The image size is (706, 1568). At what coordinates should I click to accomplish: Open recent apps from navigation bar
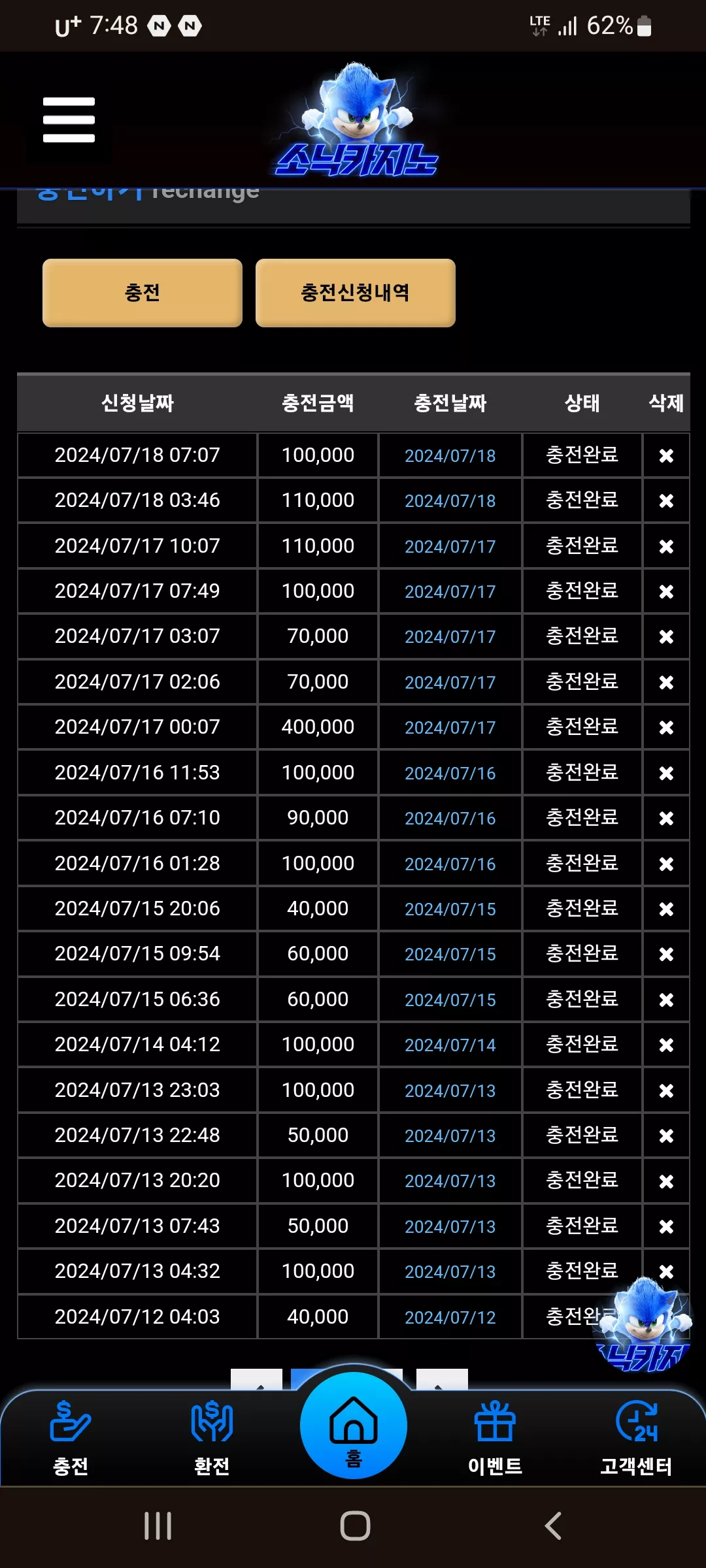click(158, 1526)
